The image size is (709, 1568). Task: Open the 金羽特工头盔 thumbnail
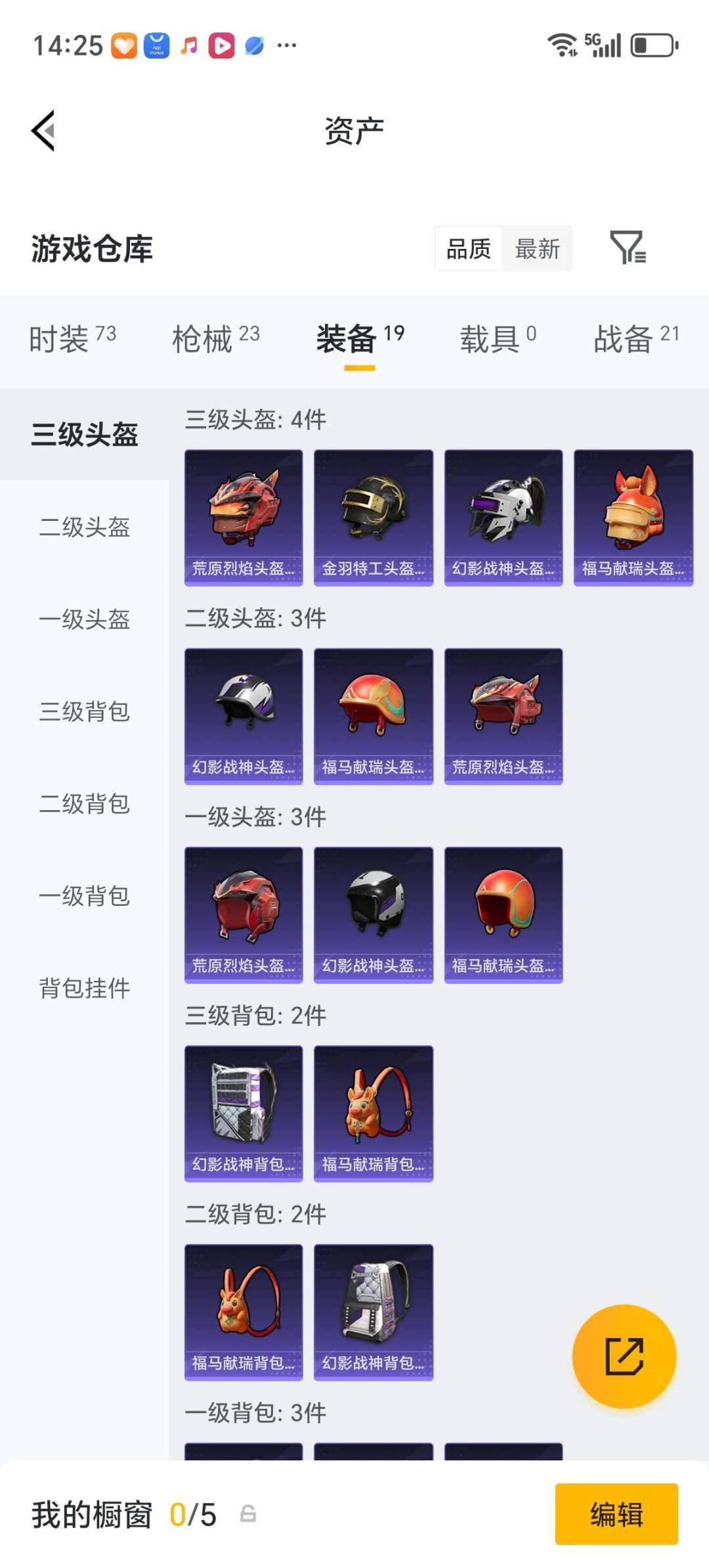pyautogui.click(x=373, y=515)
